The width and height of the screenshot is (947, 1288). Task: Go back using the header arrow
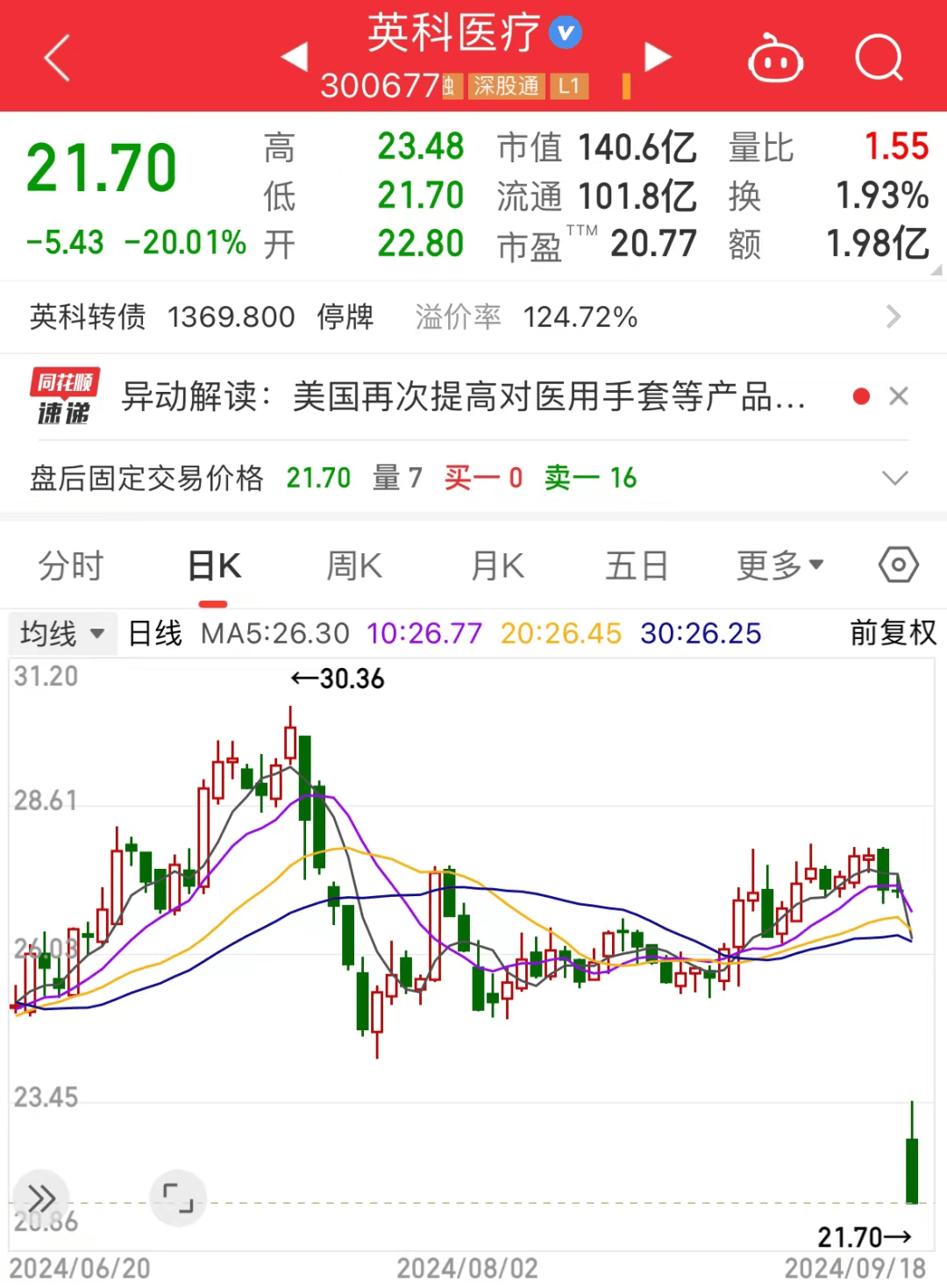point(57,59)
